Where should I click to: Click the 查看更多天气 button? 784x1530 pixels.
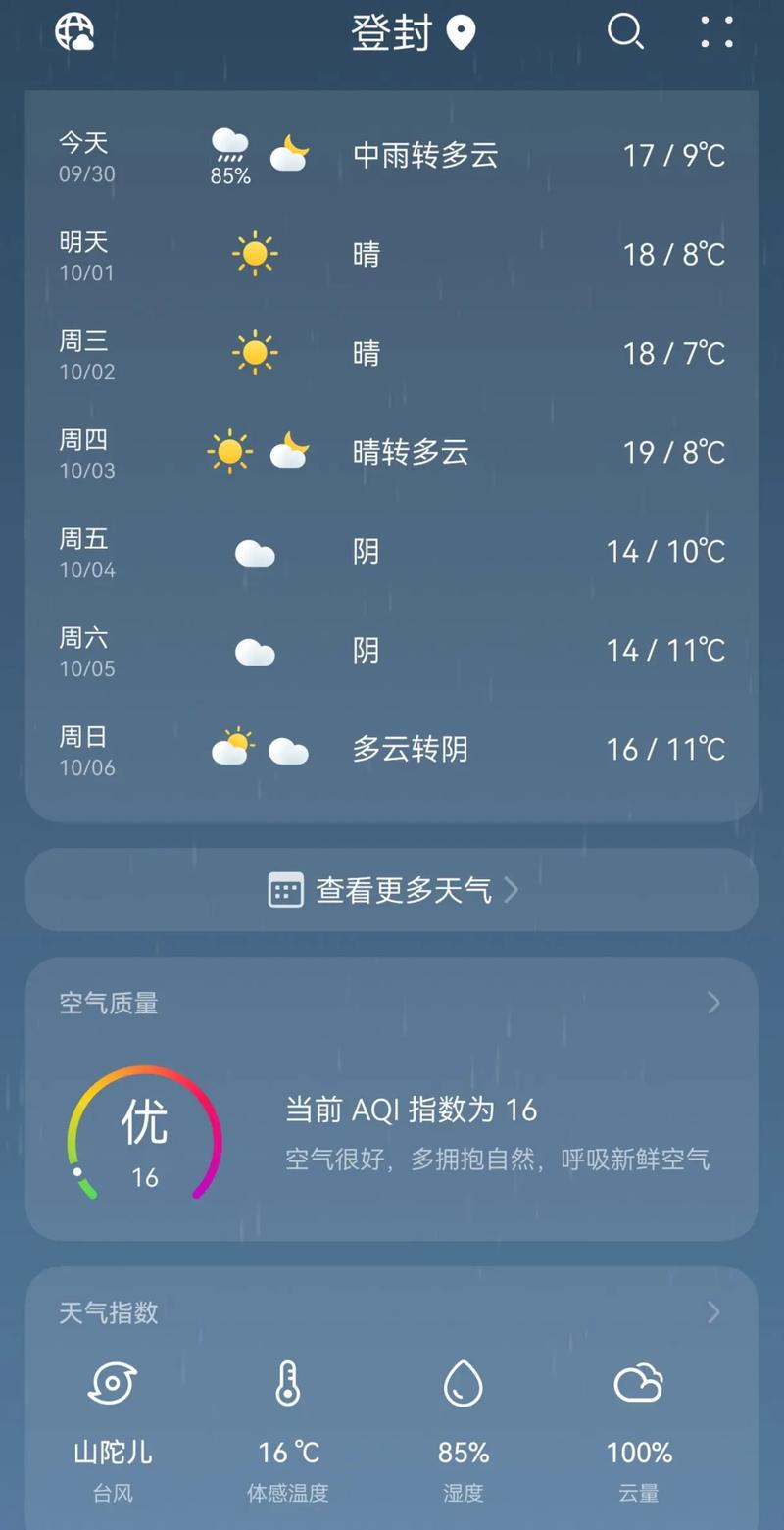coord(392,890)
